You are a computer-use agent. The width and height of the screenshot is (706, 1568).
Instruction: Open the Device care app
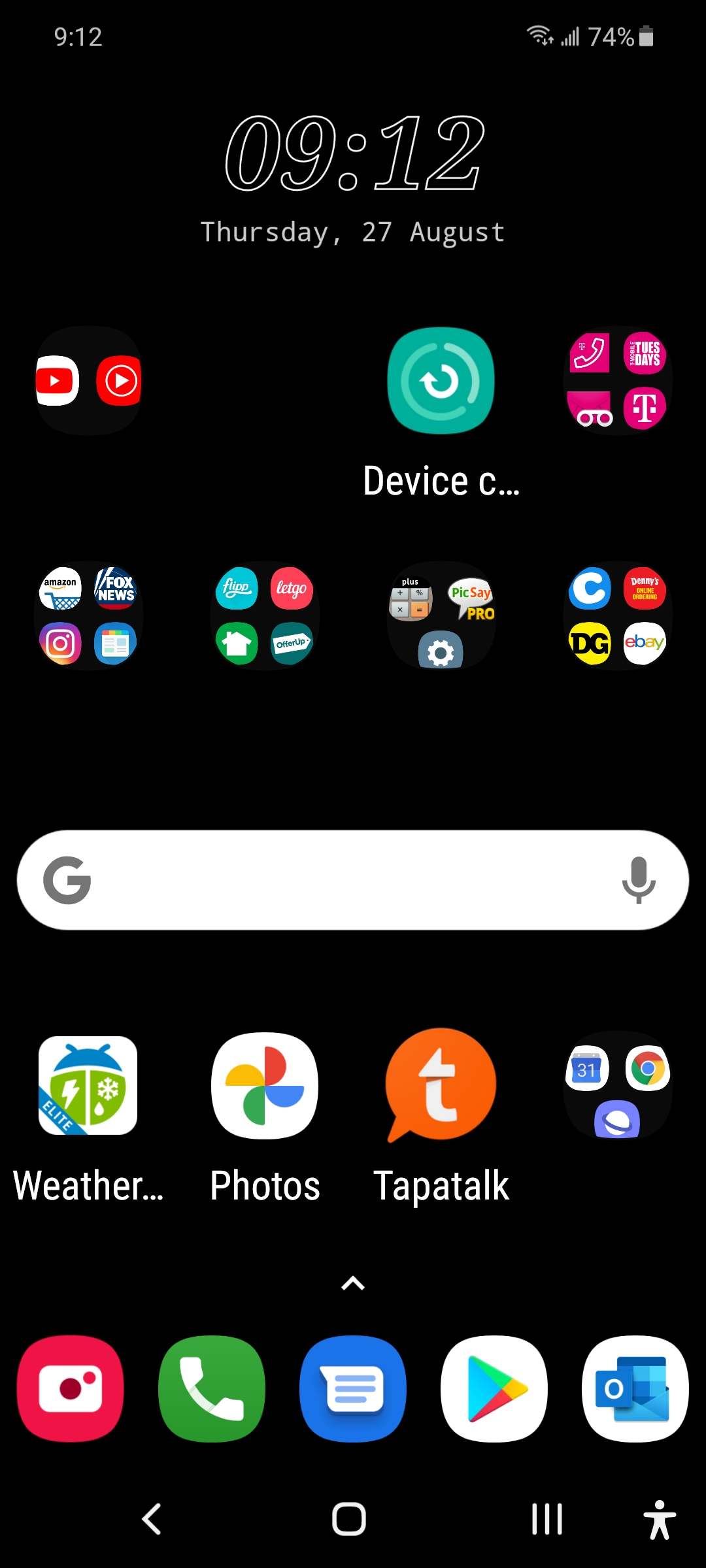[441, 382]
